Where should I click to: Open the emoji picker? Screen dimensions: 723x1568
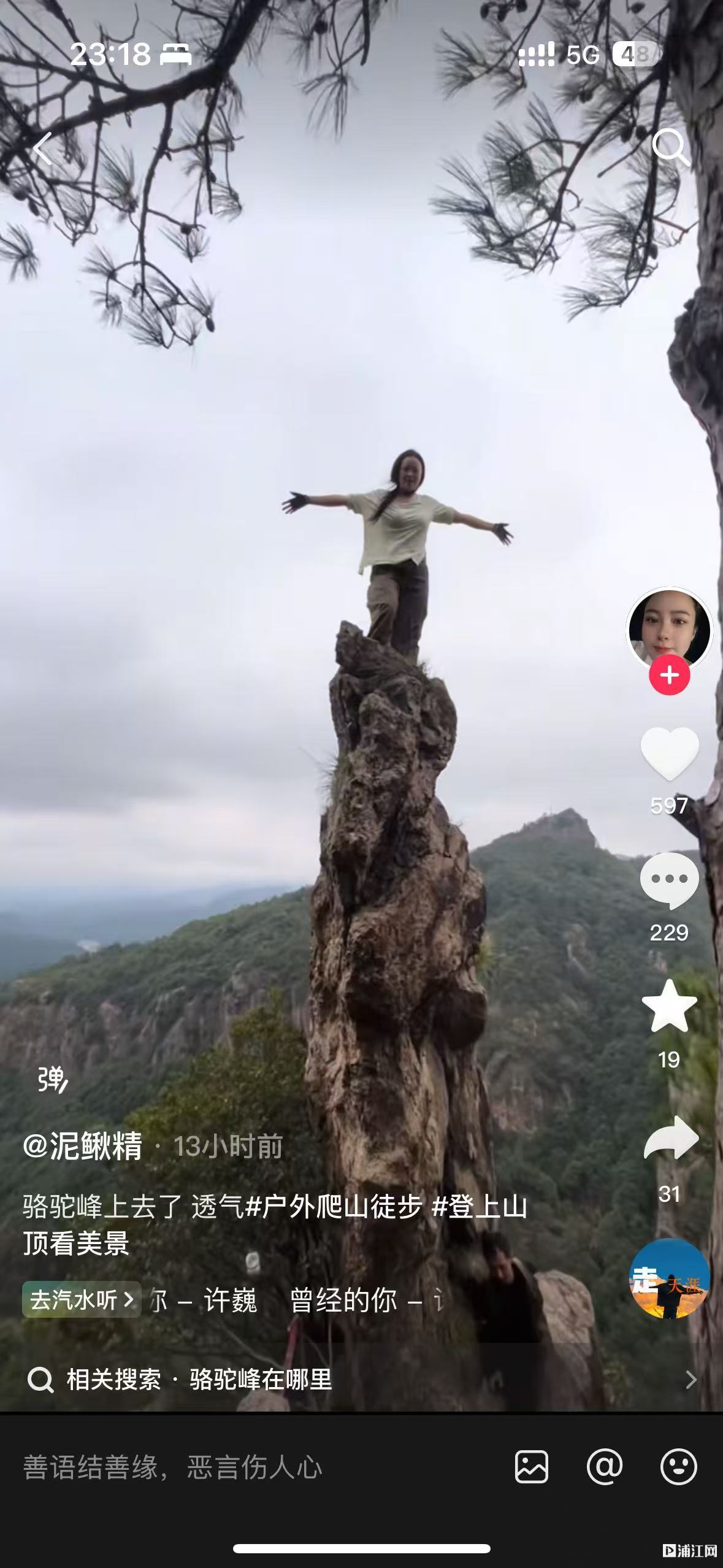[678, 1467]
